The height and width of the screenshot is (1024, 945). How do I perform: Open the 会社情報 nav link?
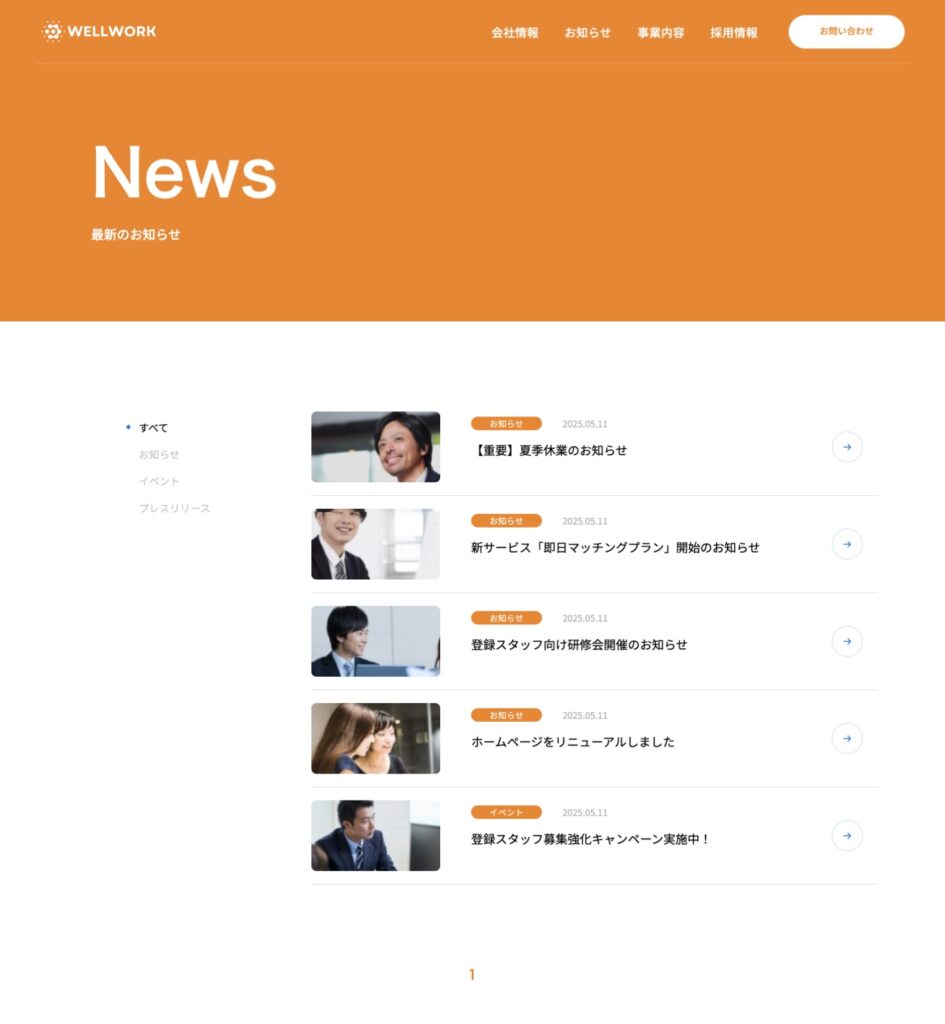514,32
